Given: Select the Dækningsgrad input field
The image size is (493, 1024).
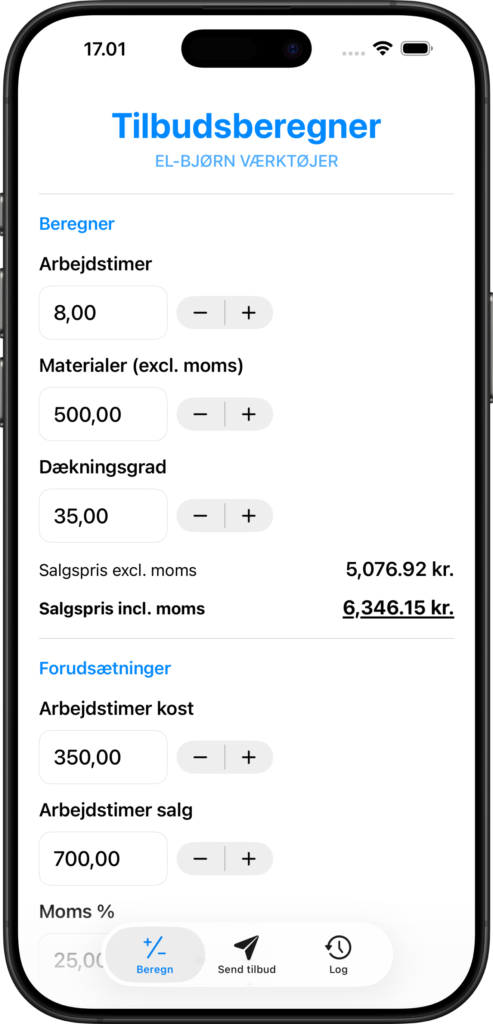Looking at the screenshot, I should point(103,516).
